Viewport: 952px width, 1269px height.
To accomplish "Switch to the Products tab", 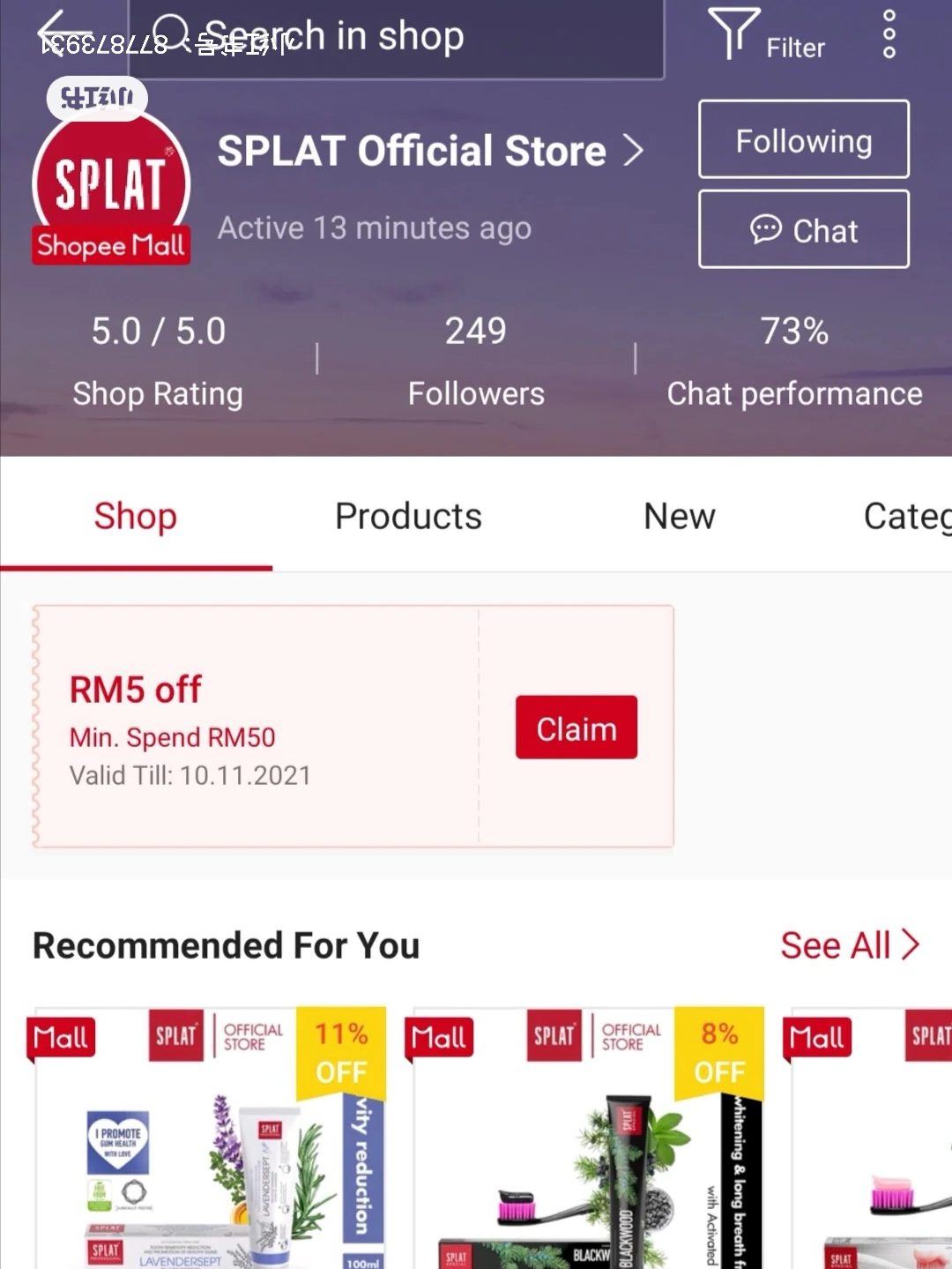I will coord(408,517).
